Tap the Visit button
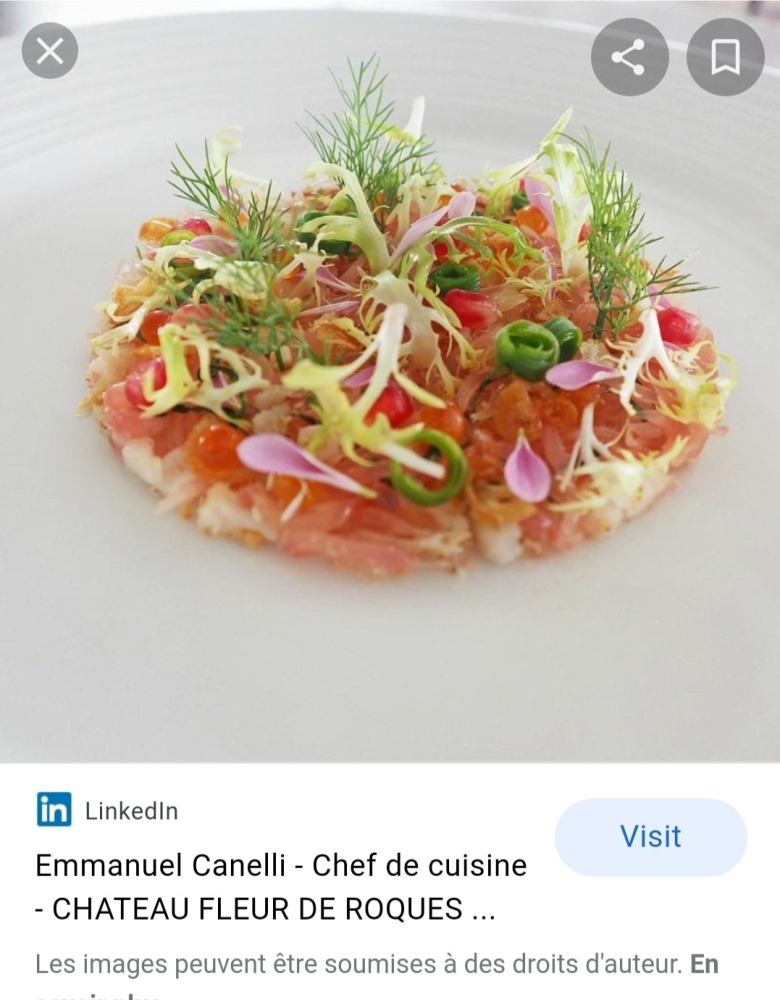This screenshot has width=780, height=1000. 650,837
